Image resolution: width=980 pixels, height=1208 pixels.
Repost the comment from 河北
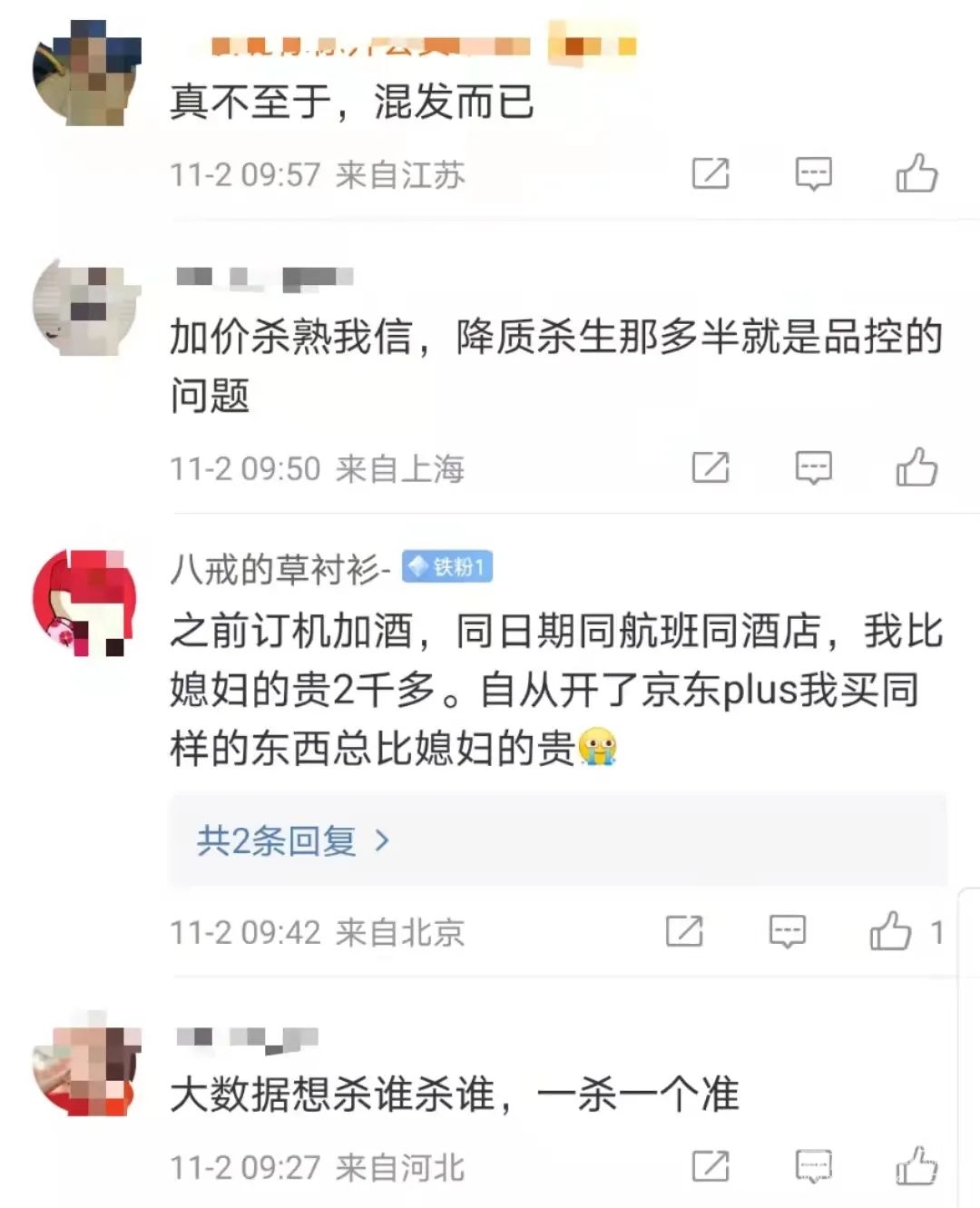[710, 1166]
